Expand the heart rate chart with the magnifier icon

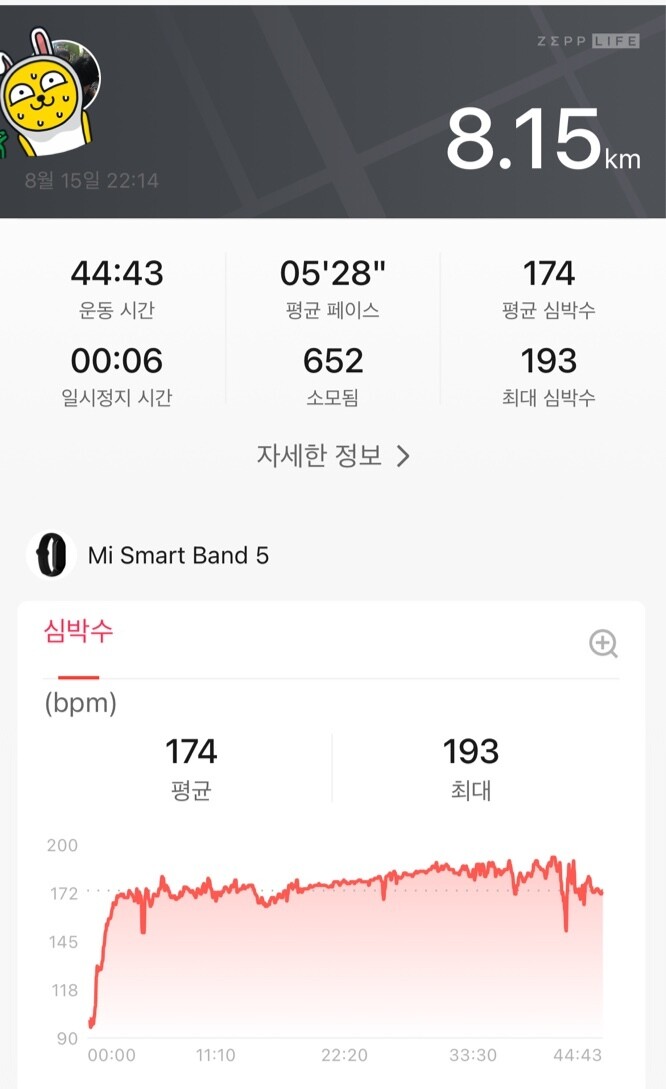tap(603, 644)
